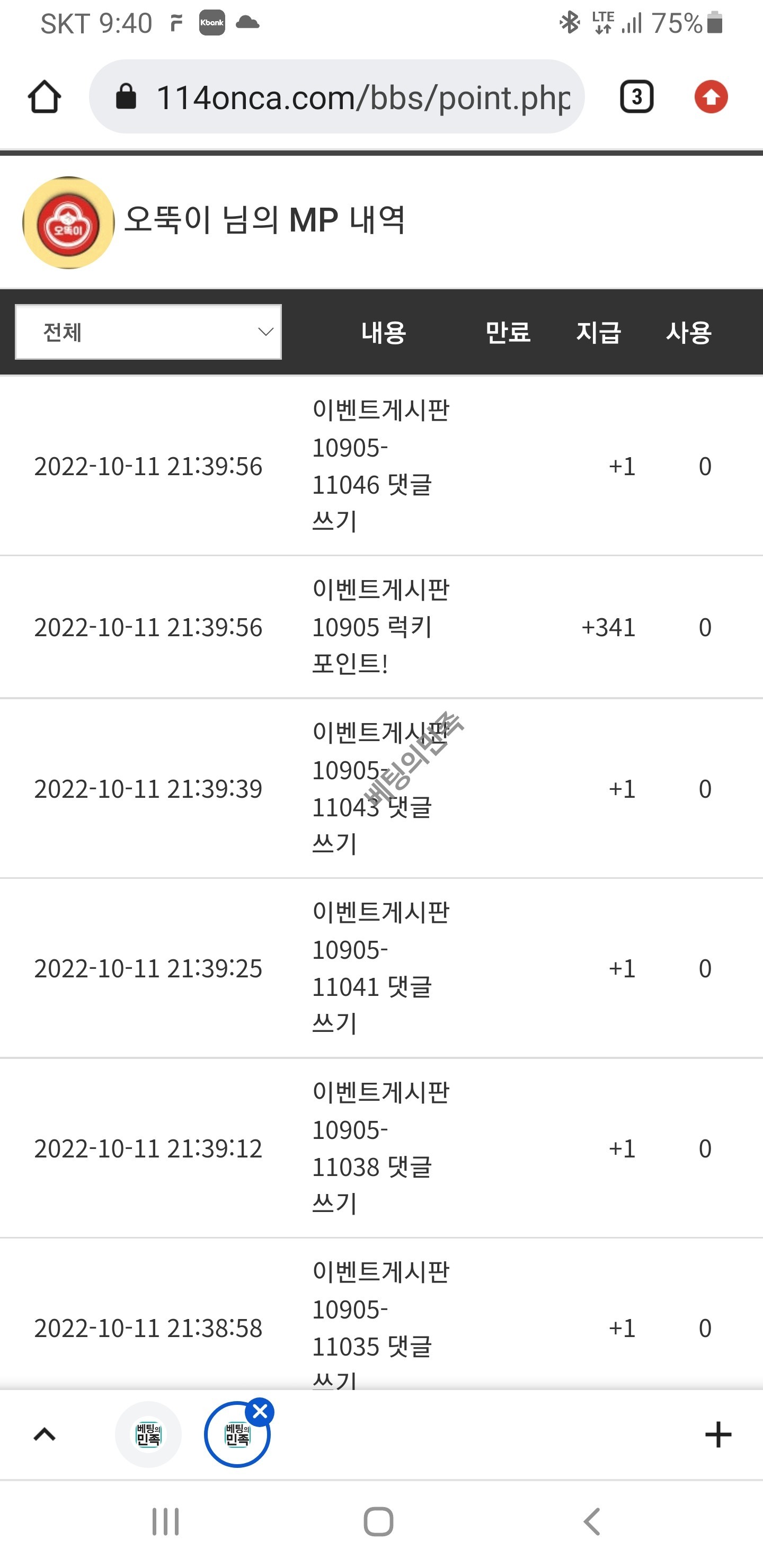Open recent apps from the navigation bar
Viewport: 763px width, 1568px height.
[x=165, y=1522]
